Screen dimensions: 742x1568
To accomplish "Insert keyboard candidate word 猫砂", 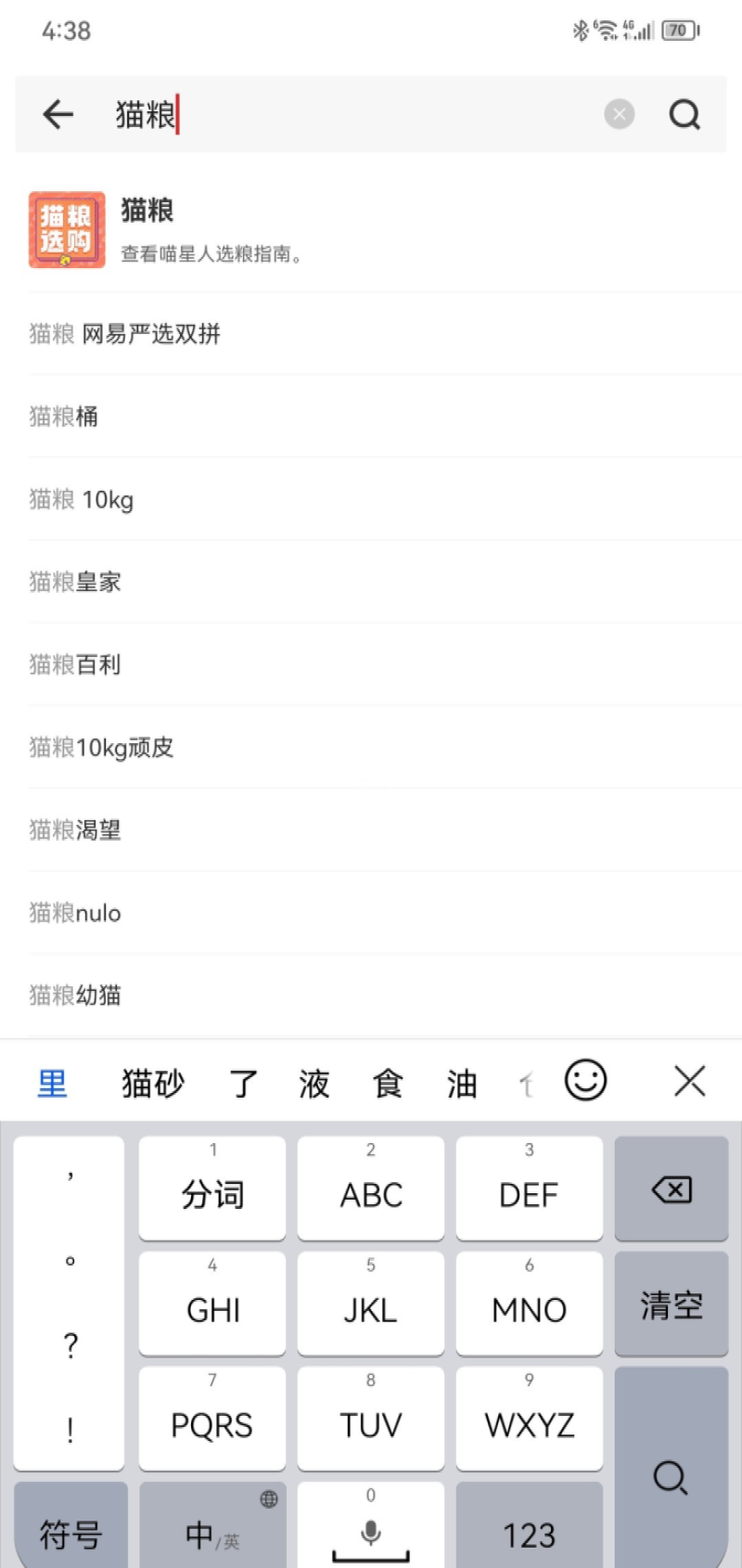I will [x=153, y=1083].
